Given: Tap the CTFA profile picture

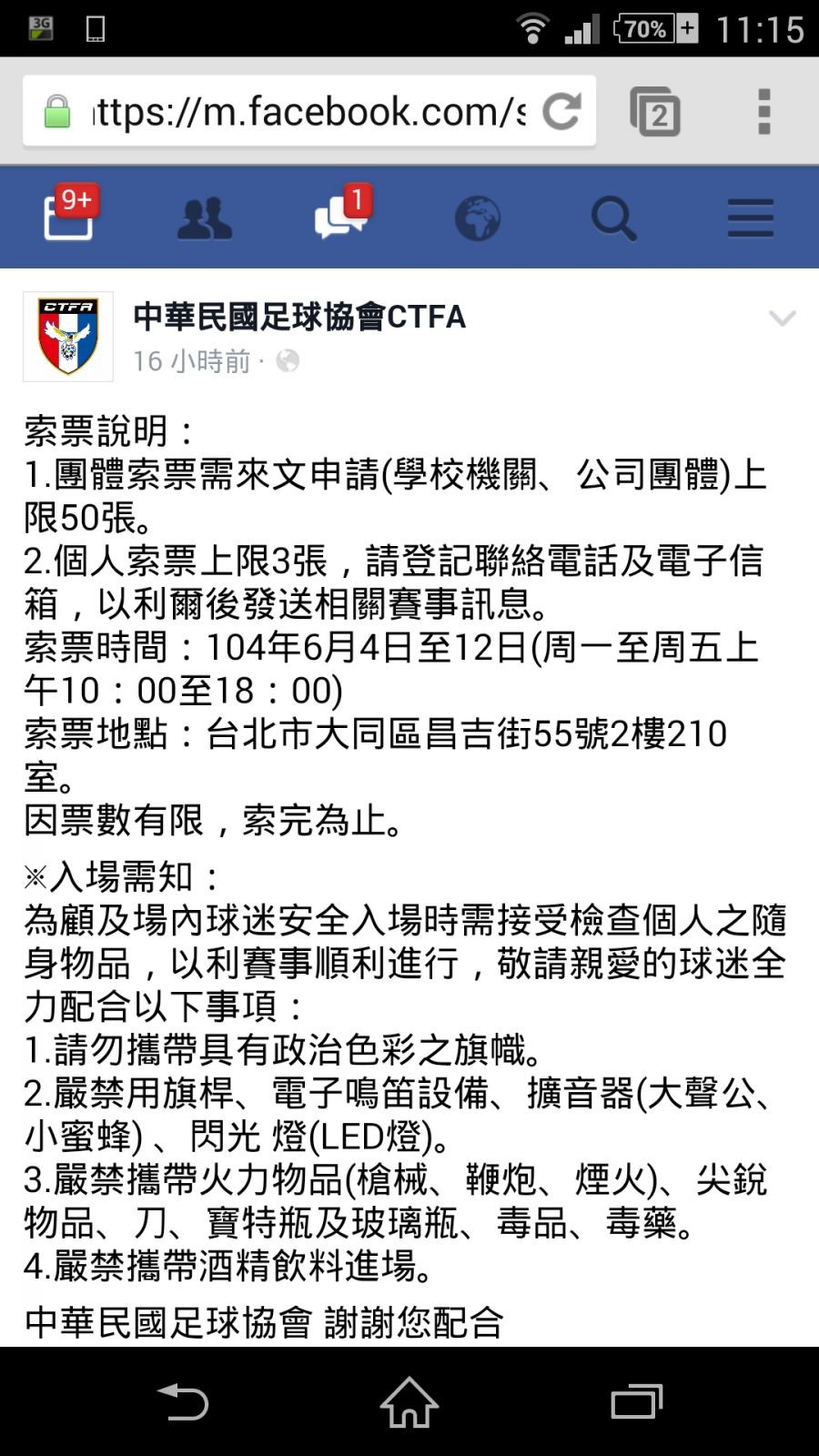Looking at the screenshot, I should click(68, 336).
